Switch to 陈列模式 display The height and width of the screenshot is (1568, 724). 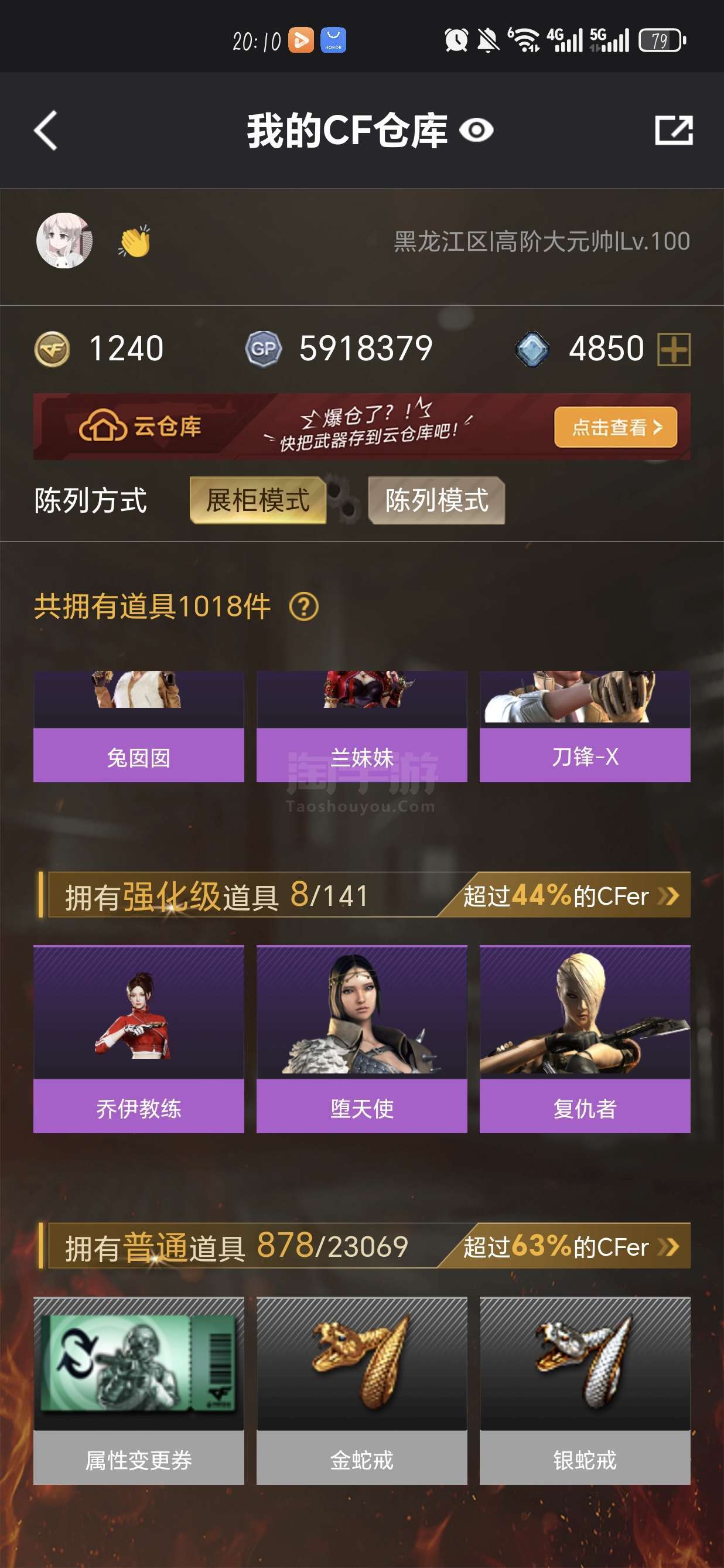436,500
